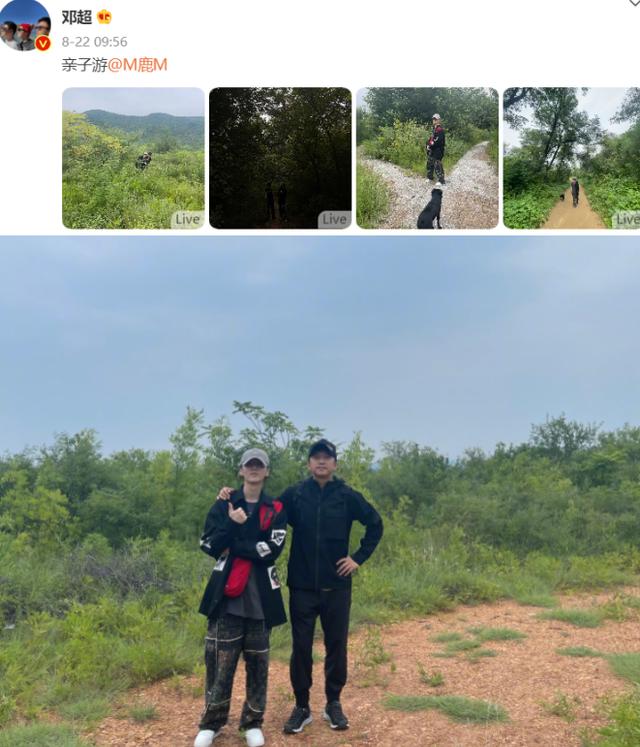
Task: Open the fourth photo of the dirt trail
Action: coord(572,158)
